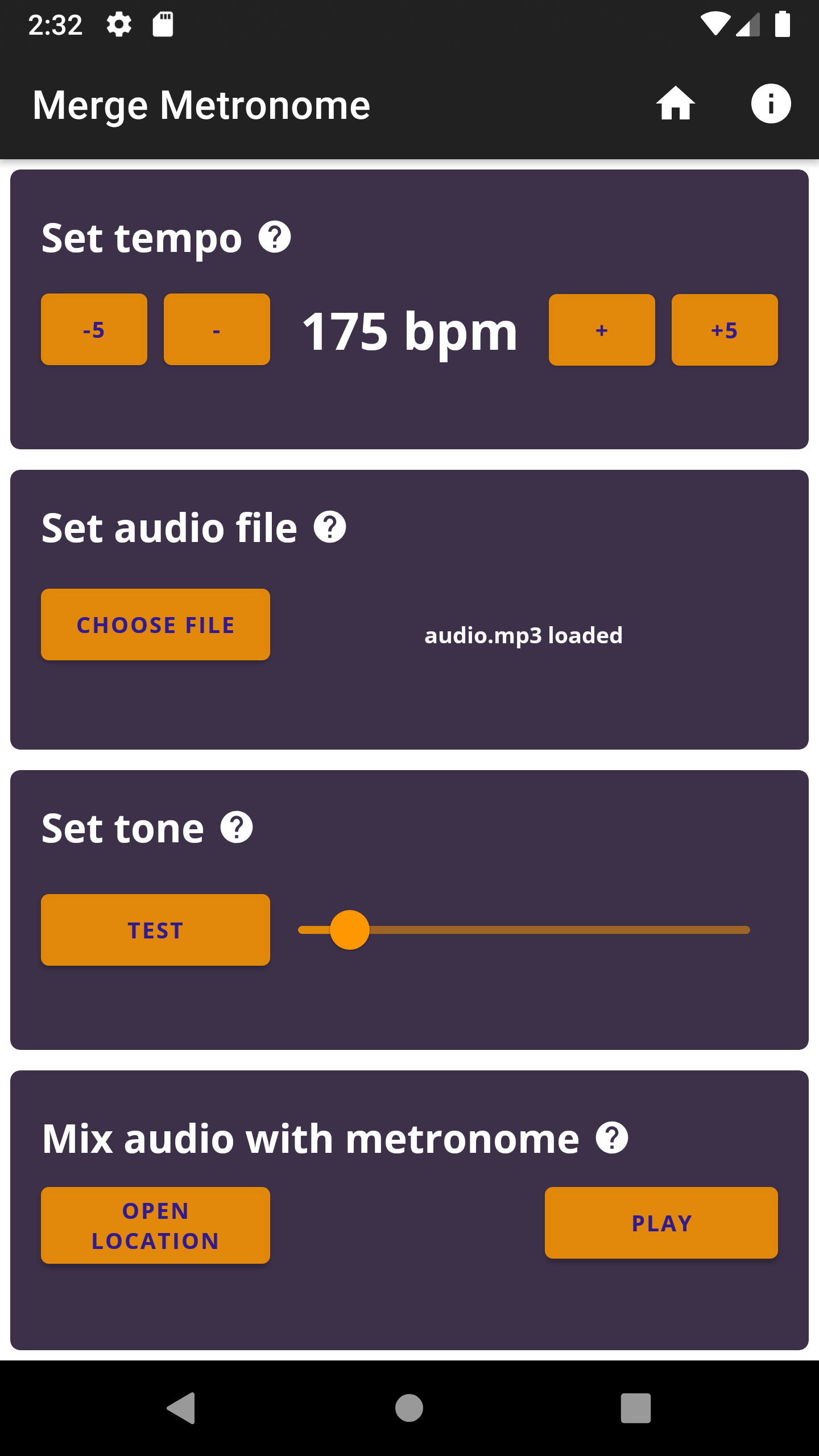Click the Set tone help question mark
The height and width of the screenshot is (1456, 819).
click(236, 827)
